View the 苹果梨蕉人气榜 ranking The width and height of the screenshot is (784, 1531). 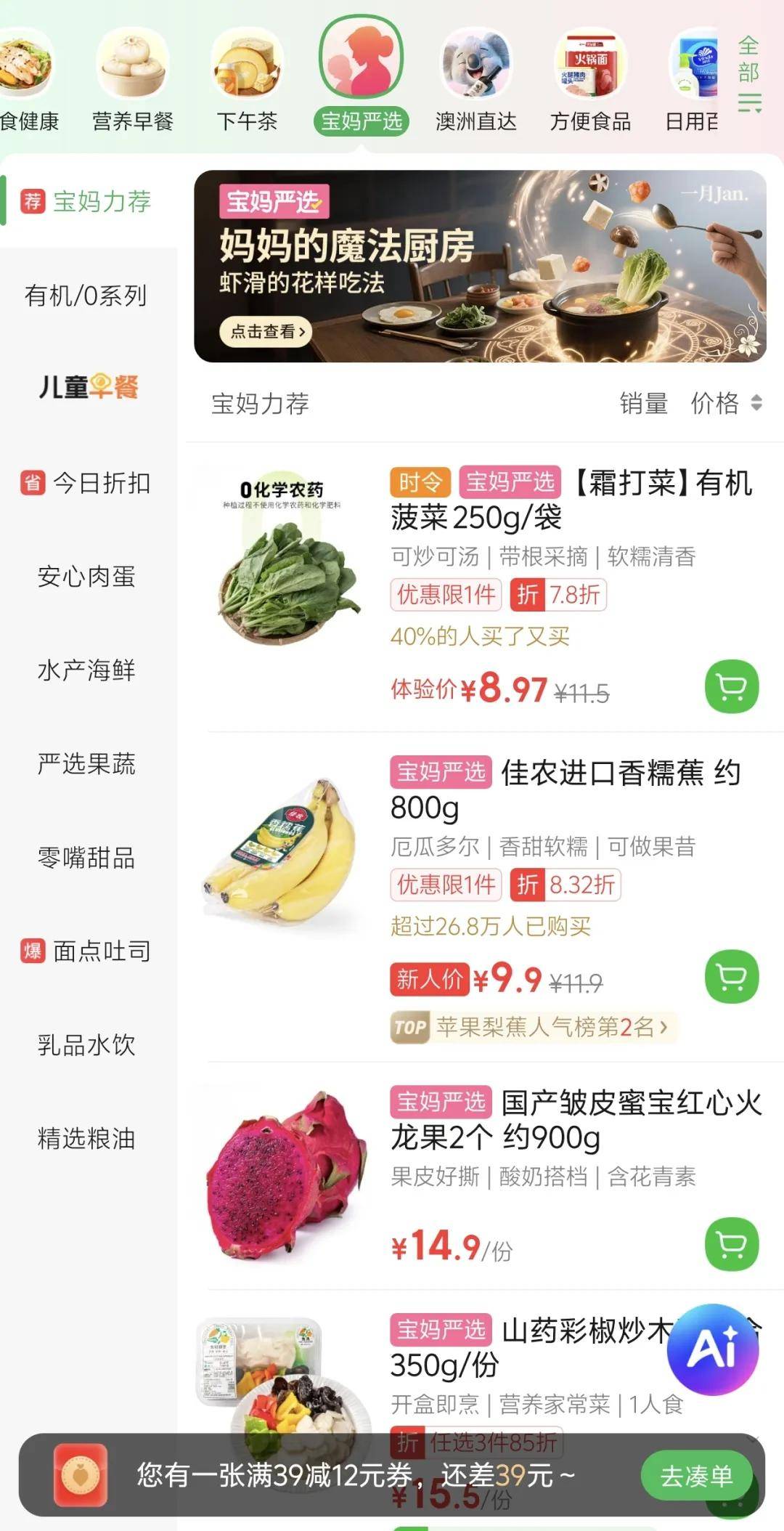pyautogui.click(x=534, y=1027)
